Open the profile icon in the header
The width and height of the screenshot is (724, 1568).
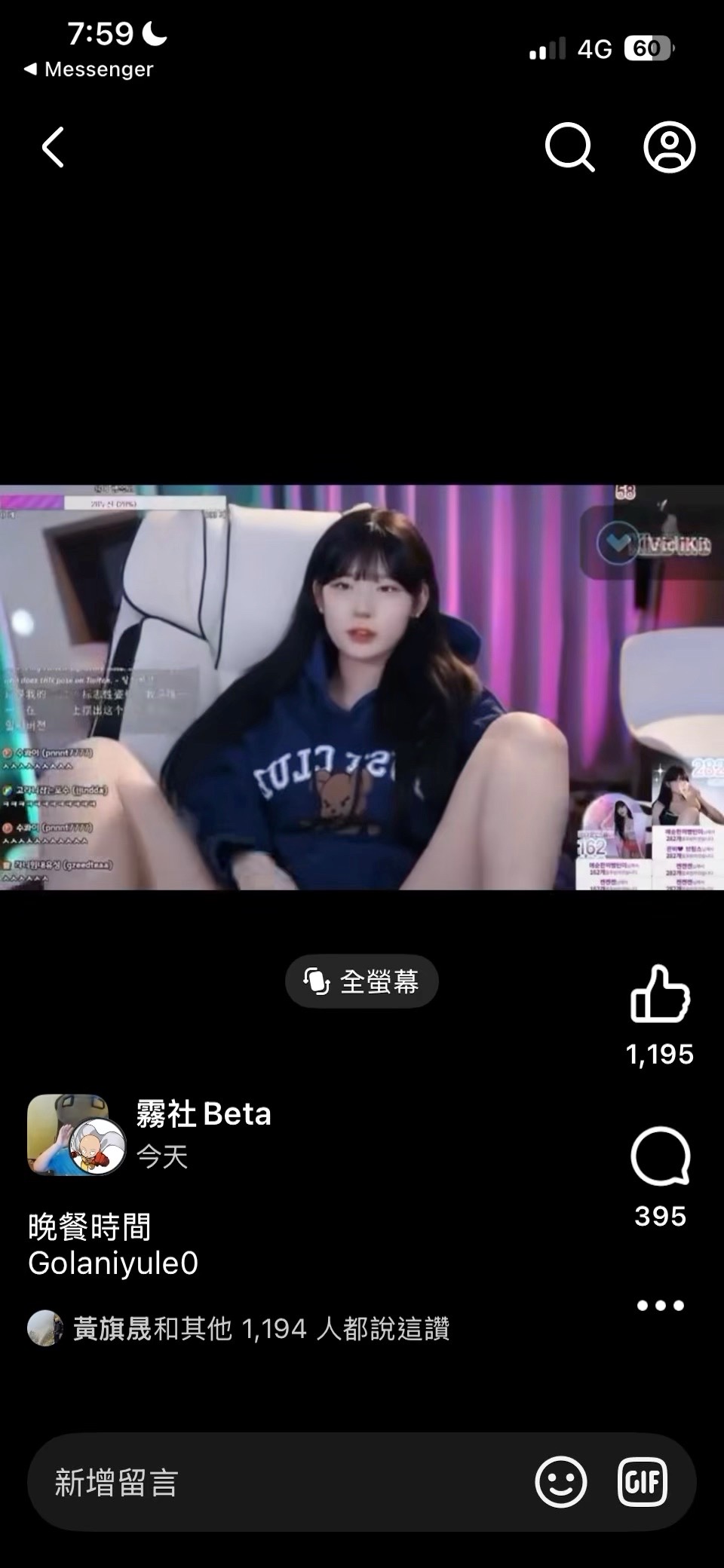(x=669, y=146)
